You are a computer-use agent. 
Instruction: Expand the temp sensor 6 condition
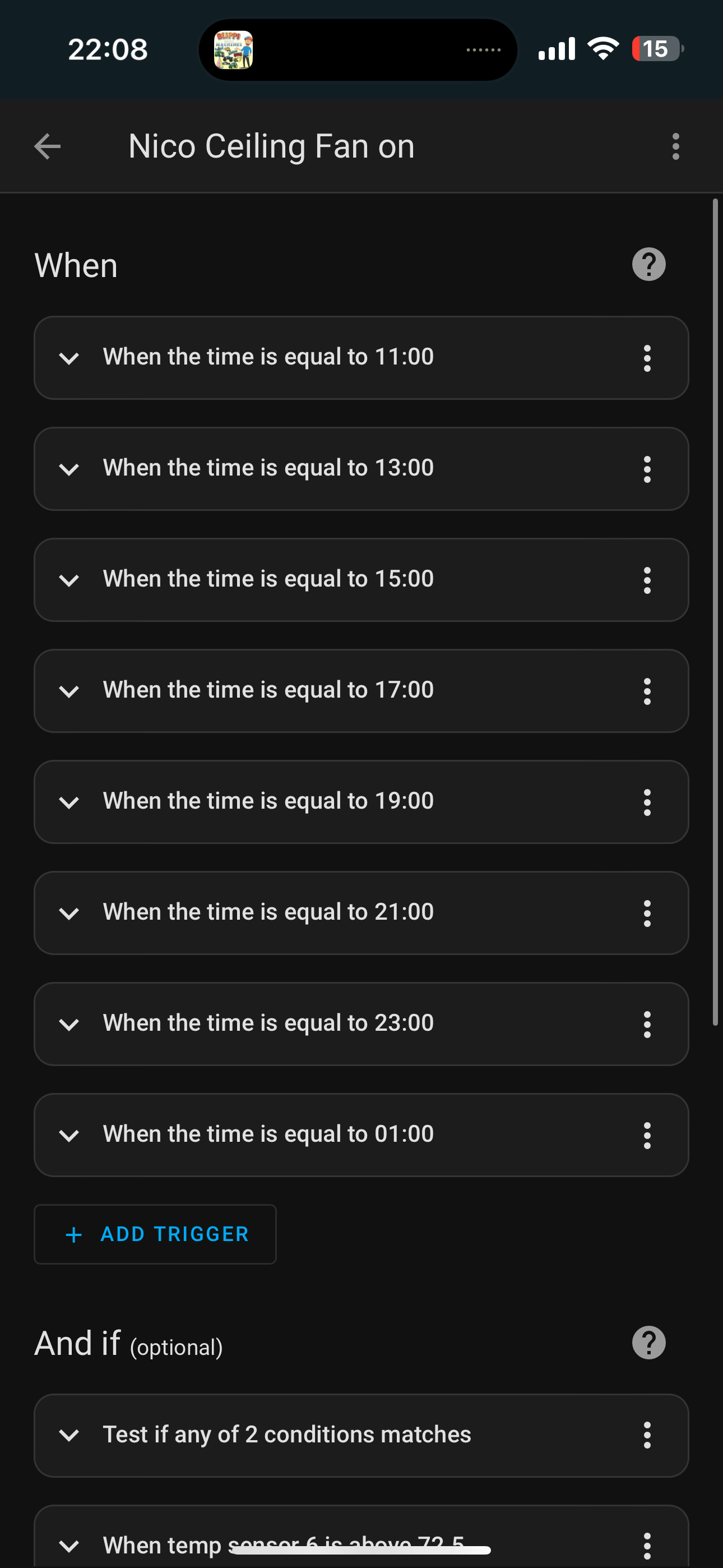coord(70,1545)
